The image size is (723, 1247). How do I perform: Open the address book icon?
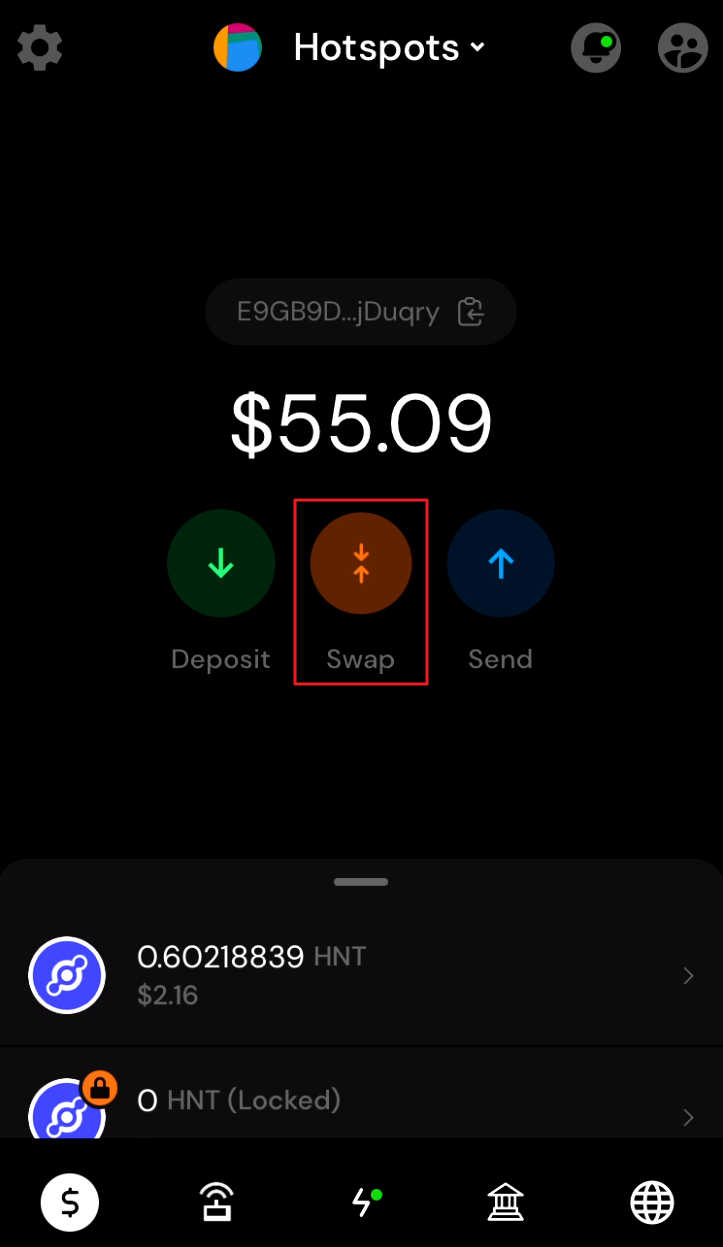[x=683, y=48]
